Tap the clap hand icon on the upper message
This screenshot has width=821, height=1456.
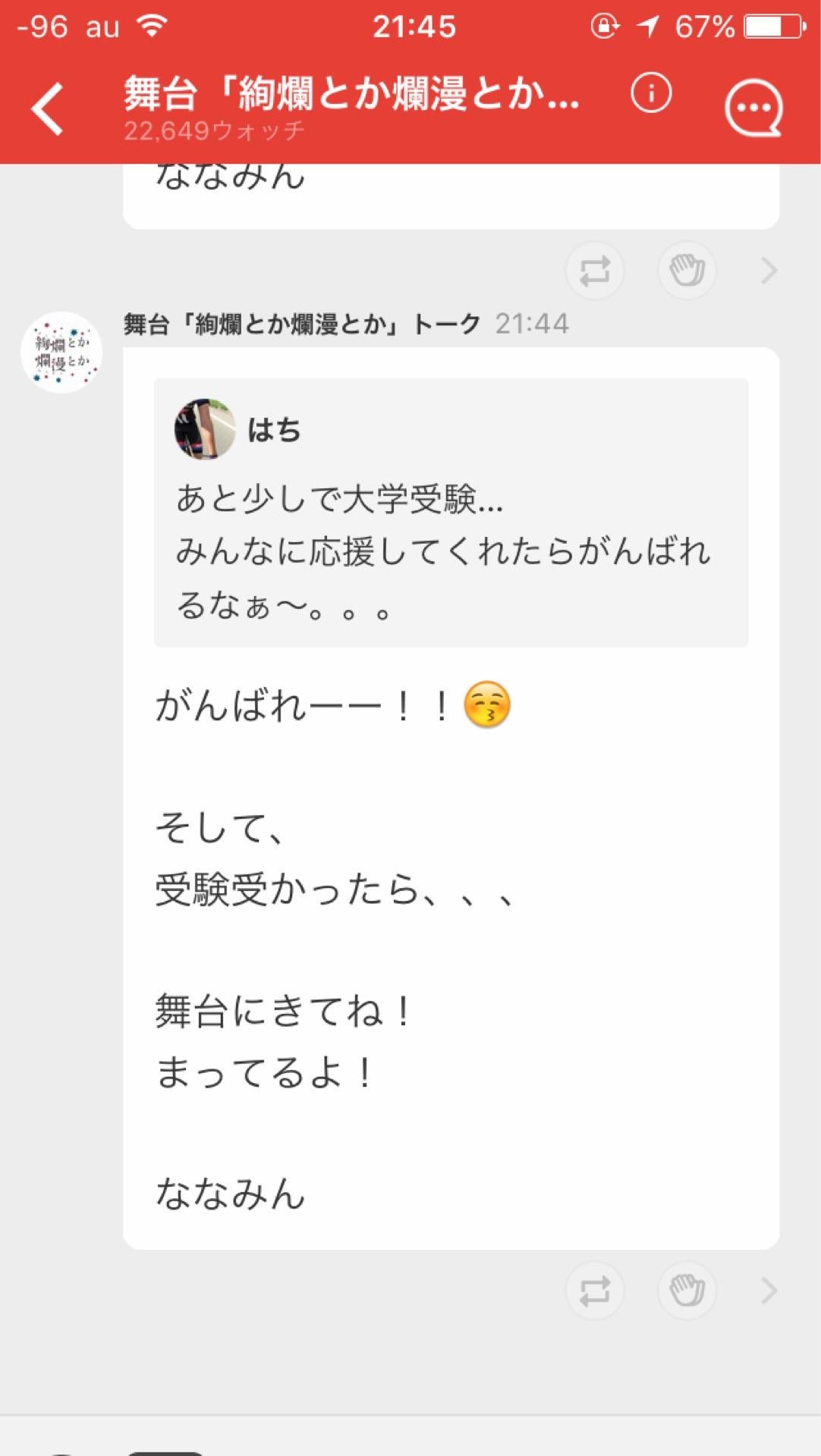(685, 270)
